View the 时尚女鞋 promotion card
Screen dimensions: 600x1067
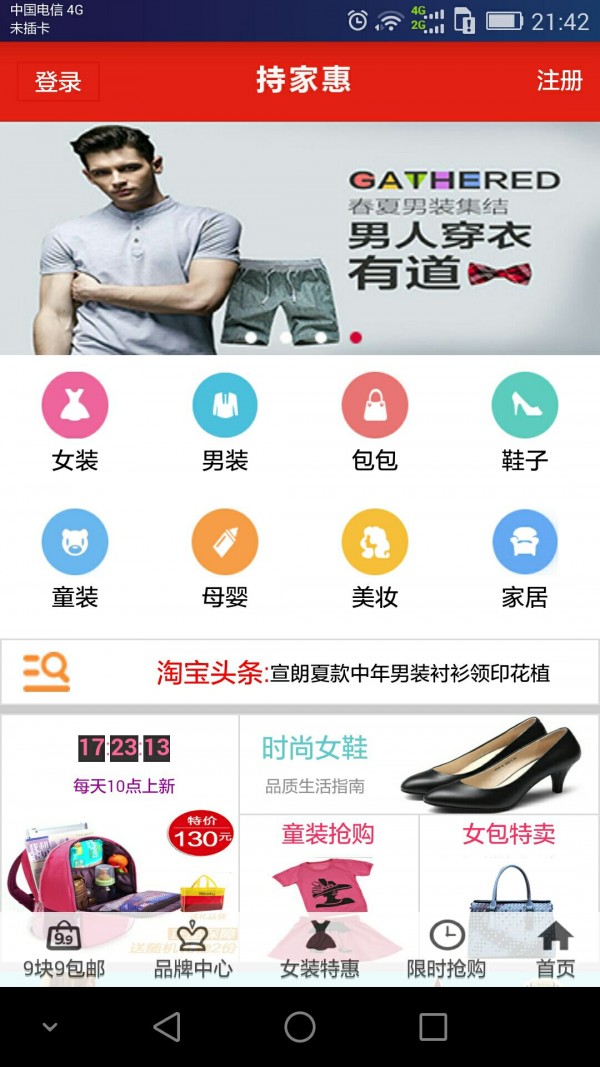[x=418, y=764]
